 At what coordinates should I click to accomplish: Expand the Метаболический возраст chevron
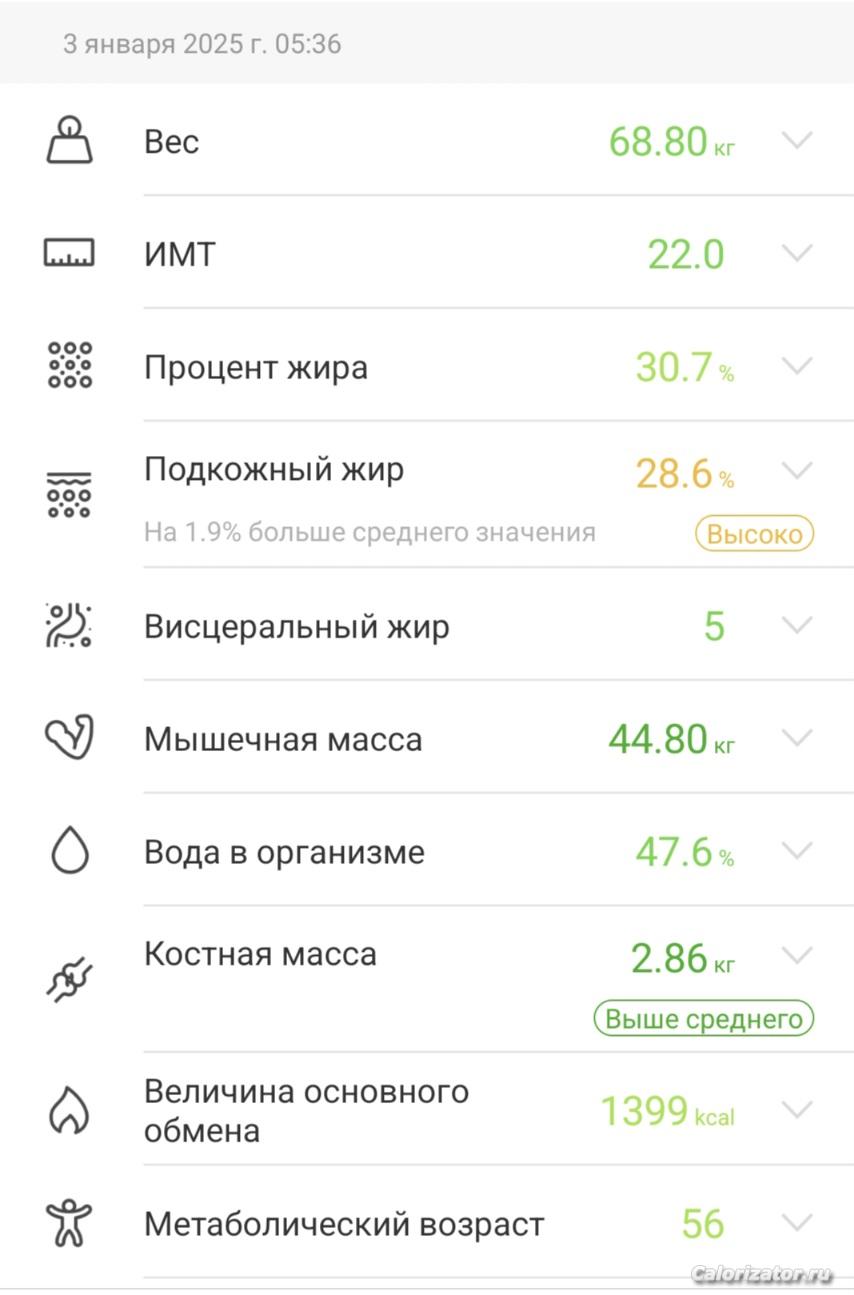pos(796,1223)
